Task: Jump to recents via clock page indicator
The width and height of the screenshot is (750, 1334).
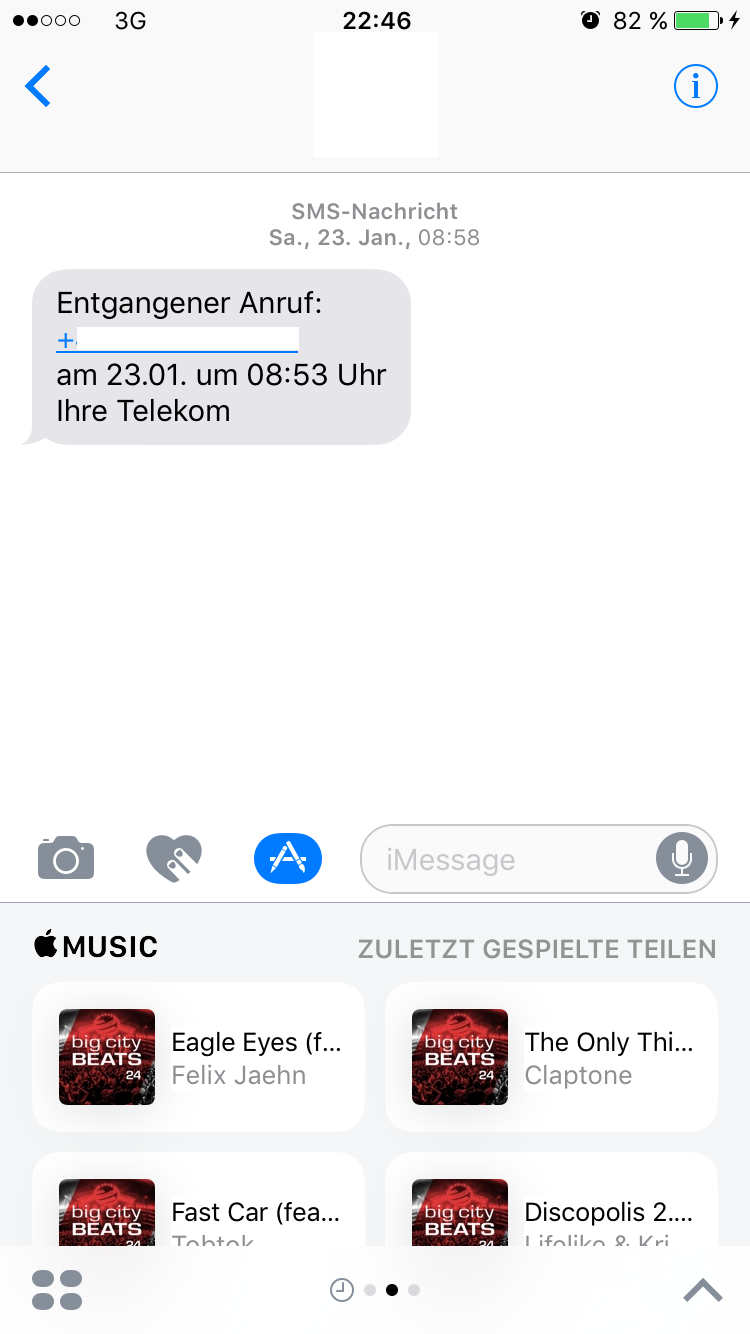Action: click(342, 1290)
